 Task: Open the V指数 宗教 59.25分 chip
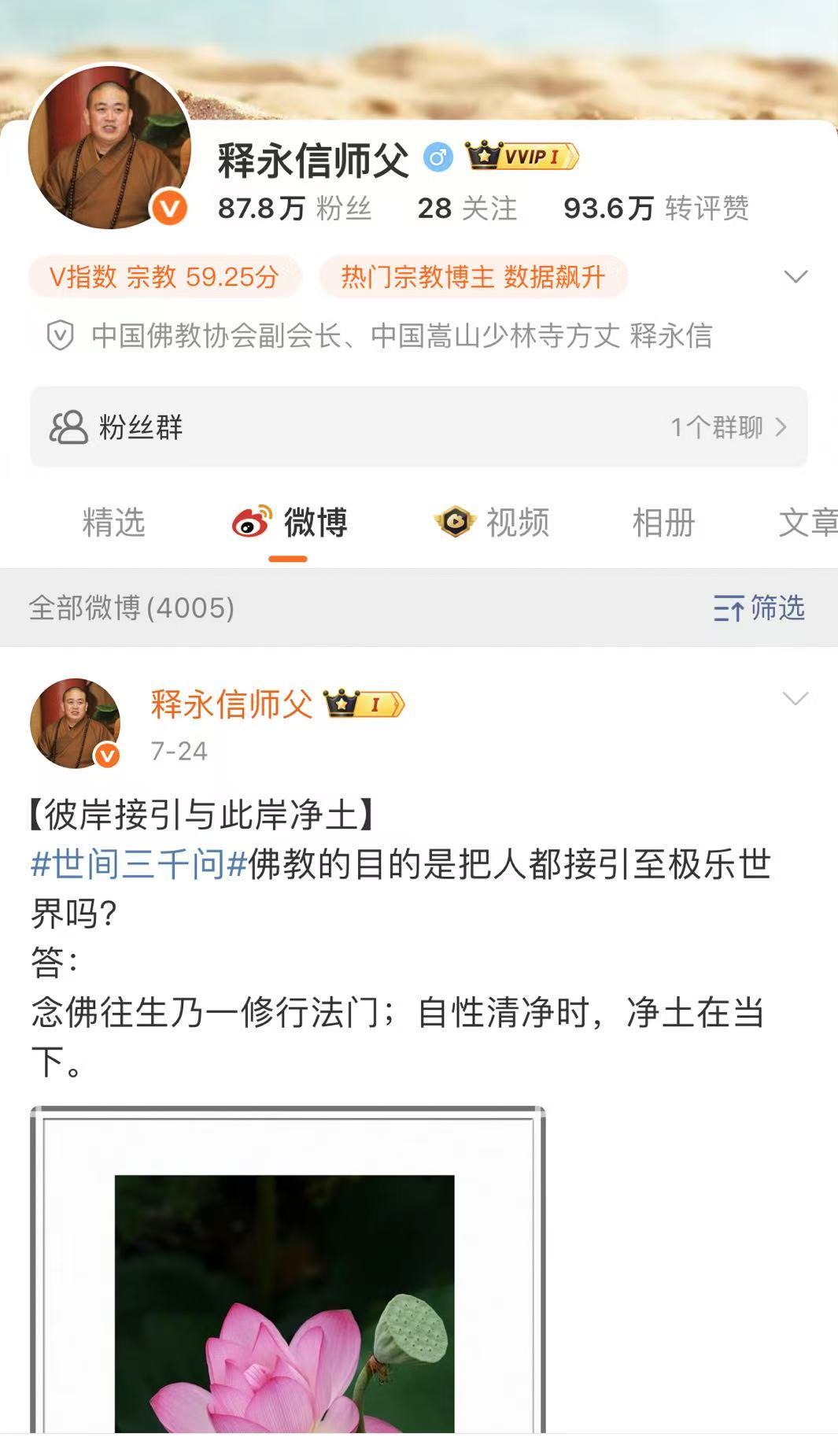point(164,277)
